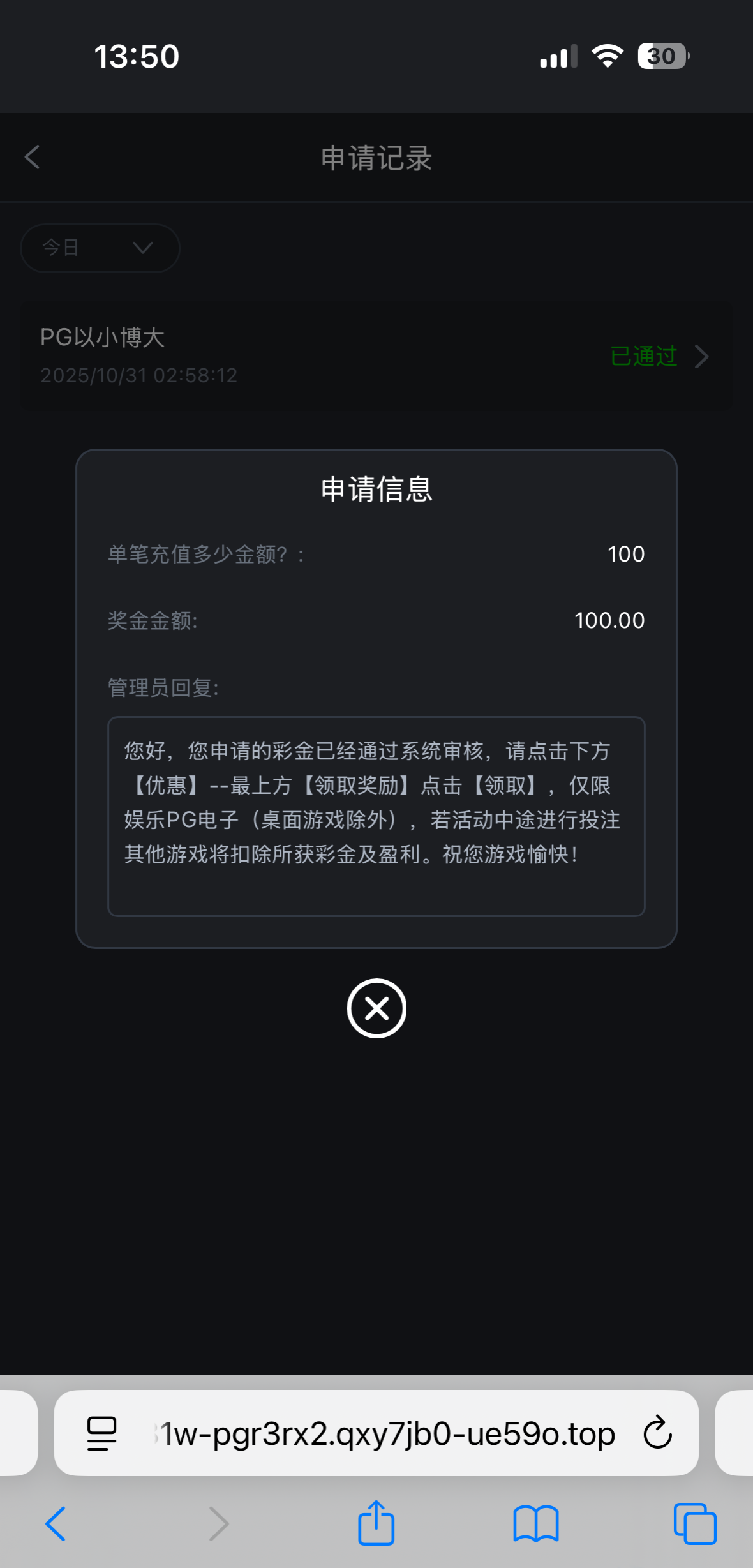This screenshot has height=1568, width=753.
Task: Open the PG以小博大 application record
Action: tap(376, 355)
